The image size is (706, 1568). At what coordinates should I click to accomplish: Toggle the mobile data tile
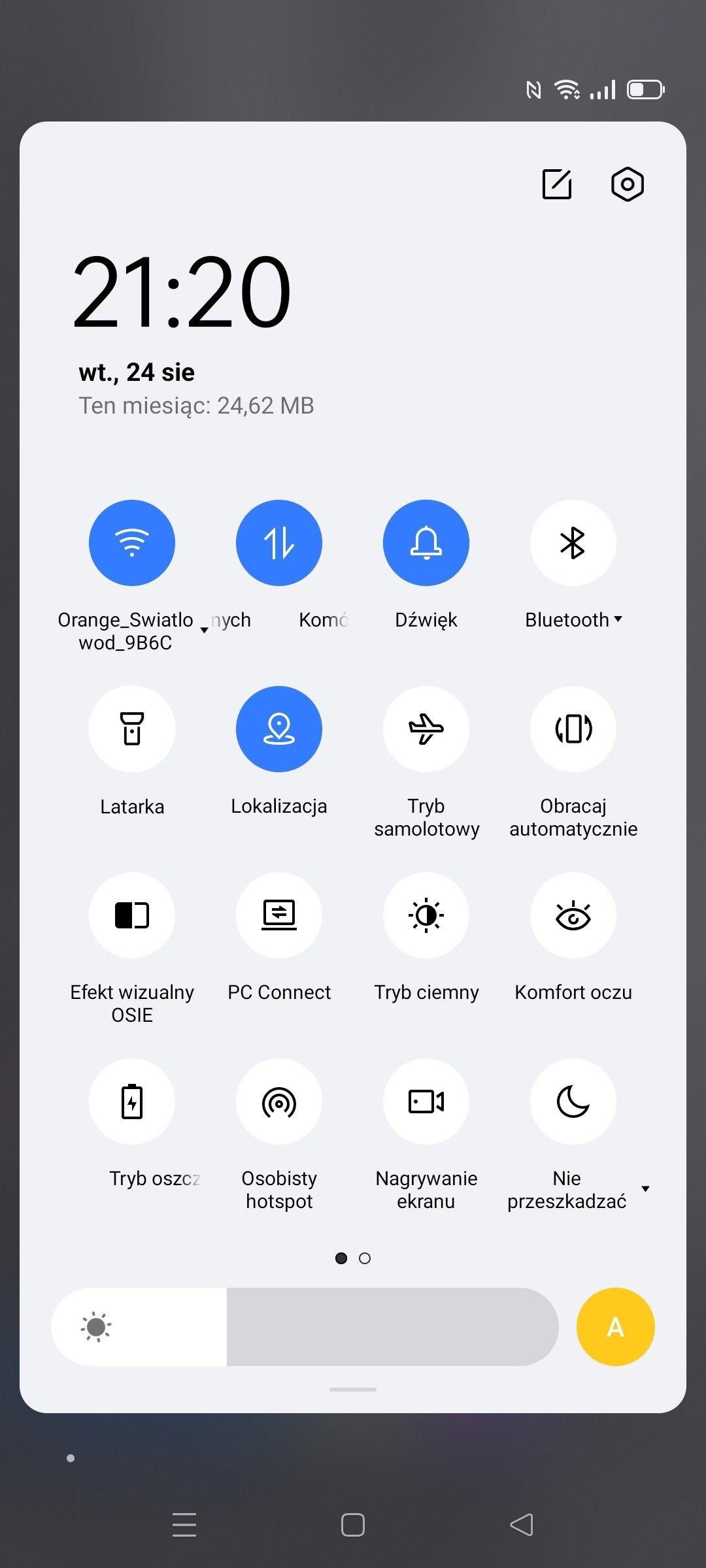[x=279, y=543]
